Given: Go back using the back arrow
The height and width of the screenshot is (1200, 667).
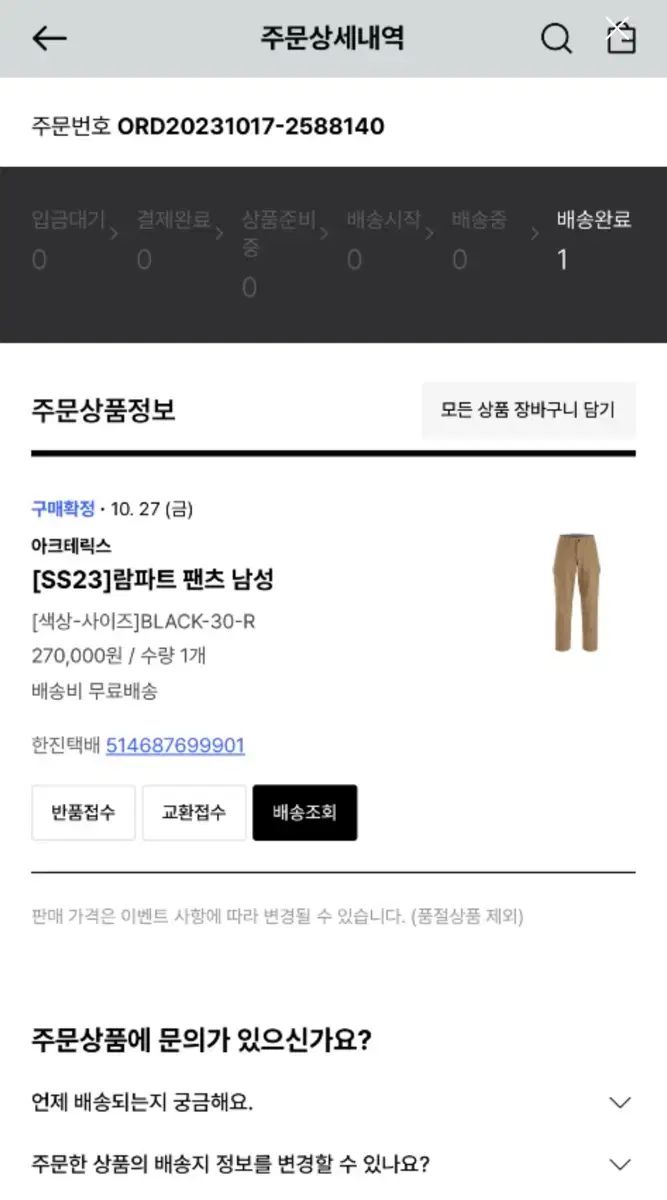Looking at the screenshot, I should click(48, 39).
